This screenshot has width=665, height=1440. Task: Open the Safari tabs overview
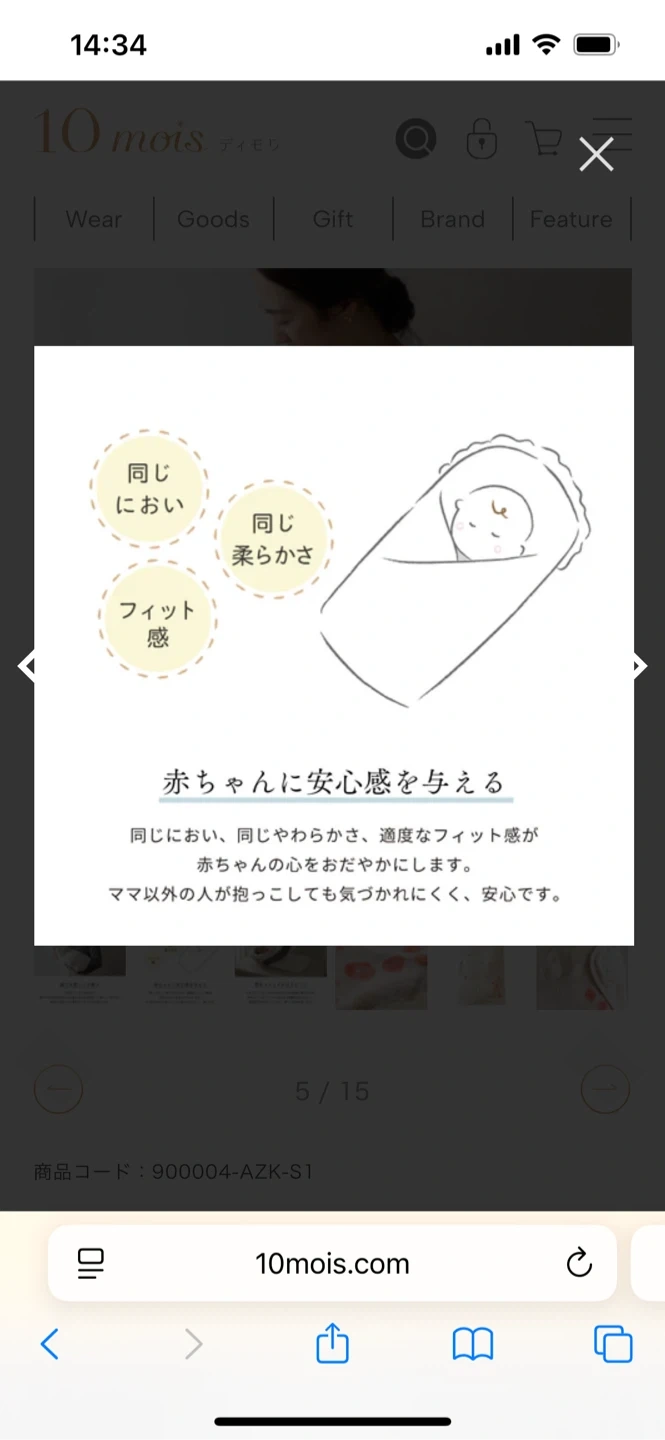tap(613, 1344)
